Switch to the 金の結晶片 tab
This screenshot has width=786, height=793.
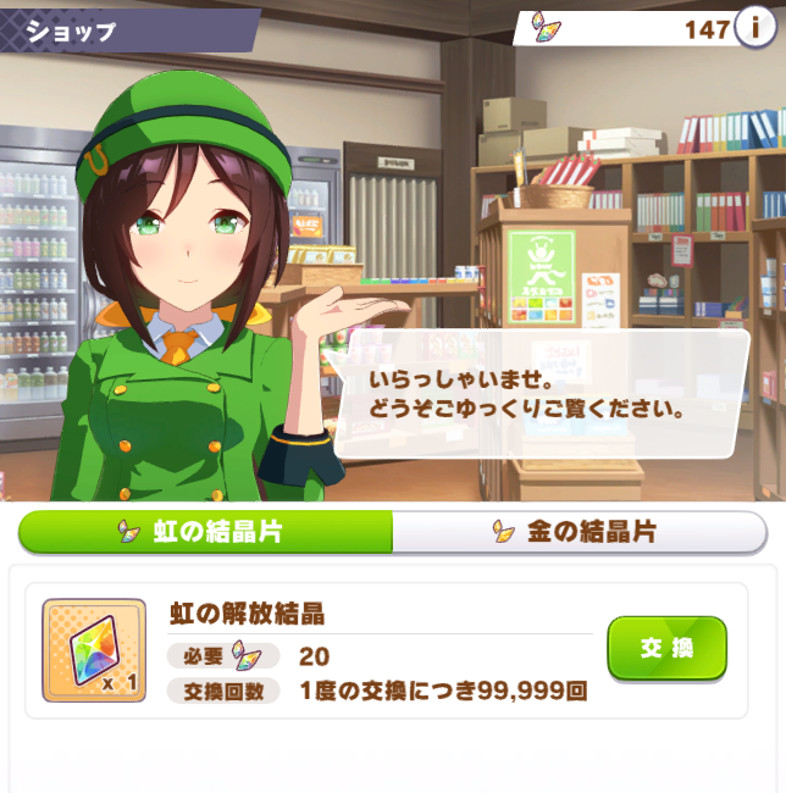click(x=578, y=532)
